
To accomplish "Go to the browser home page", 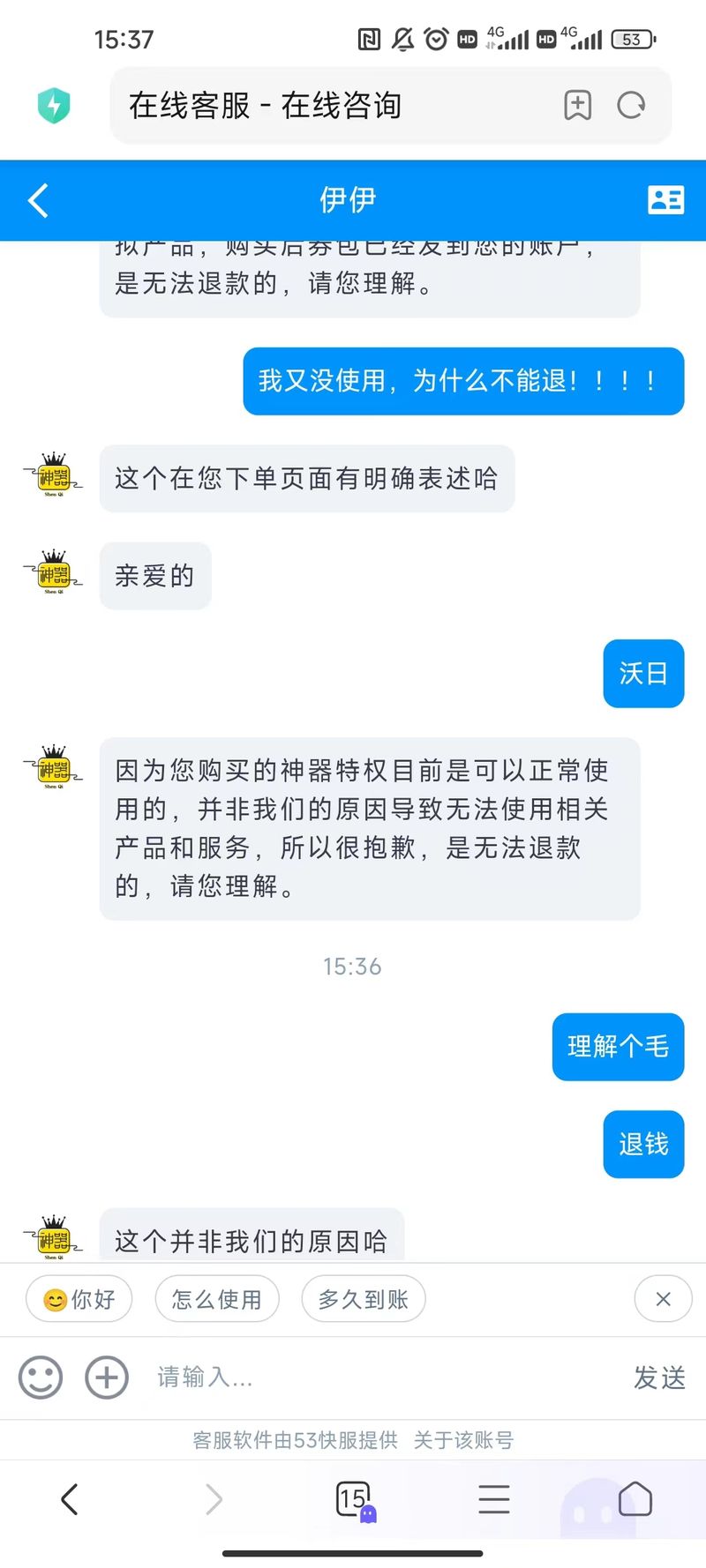I will (635, 1499).
